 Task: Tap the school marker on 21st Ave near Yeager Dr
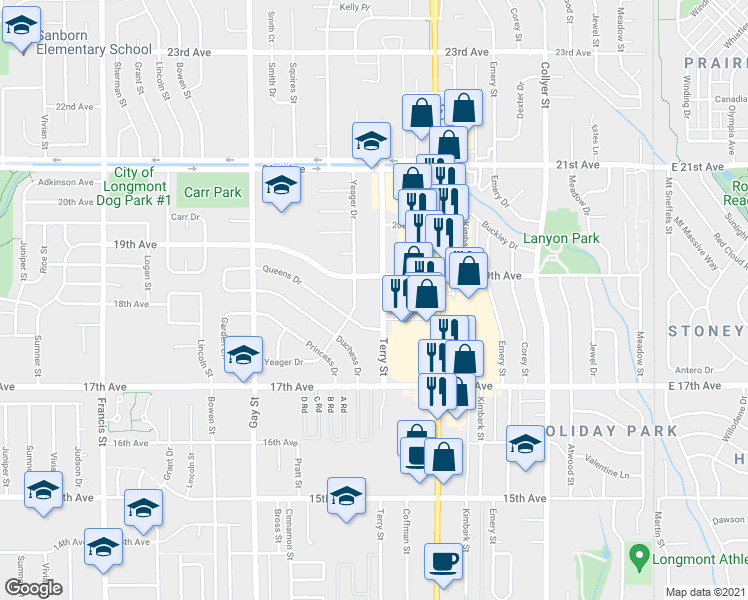coord(372,145)
